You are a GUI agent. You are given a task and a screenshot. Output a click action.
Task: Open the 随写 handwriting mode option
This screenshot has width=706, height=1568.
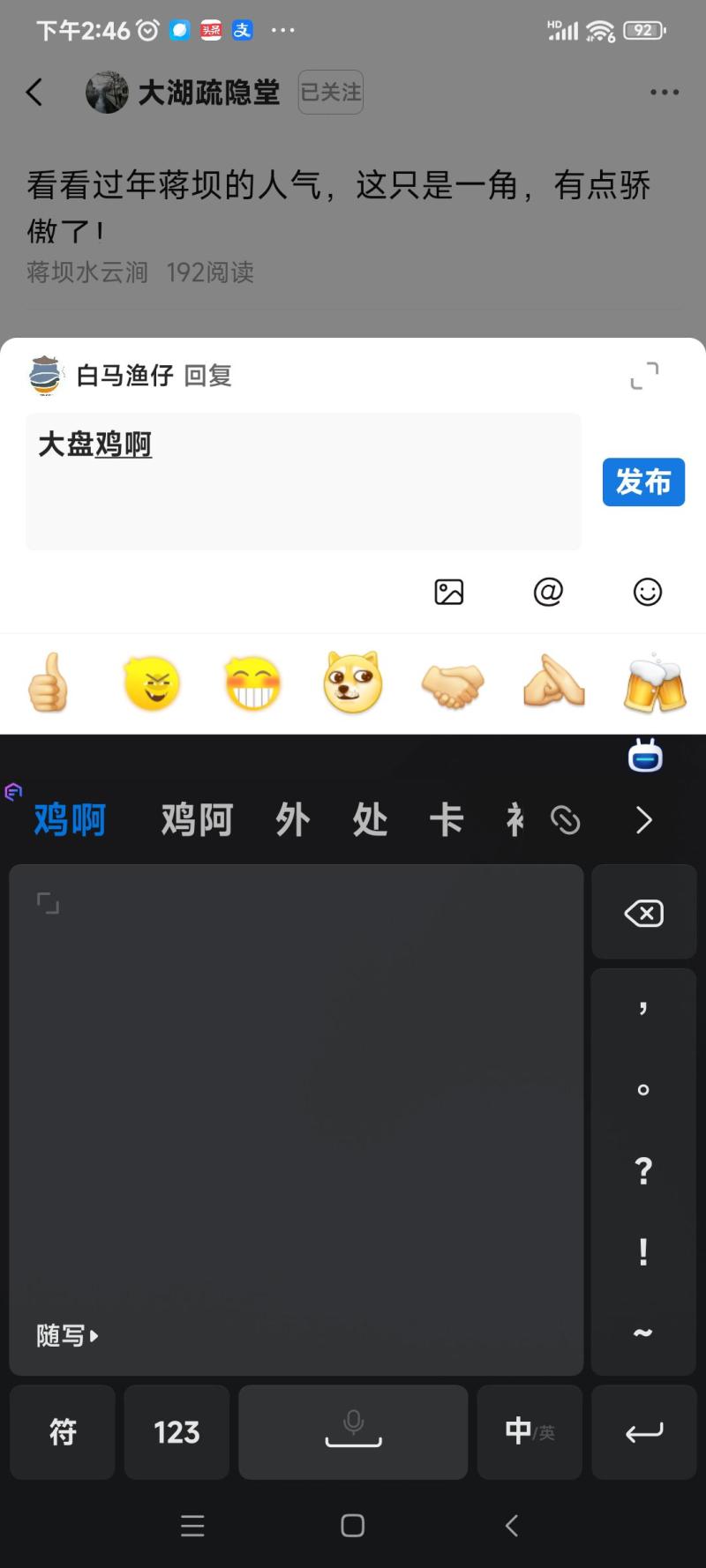pos(67,1335)
